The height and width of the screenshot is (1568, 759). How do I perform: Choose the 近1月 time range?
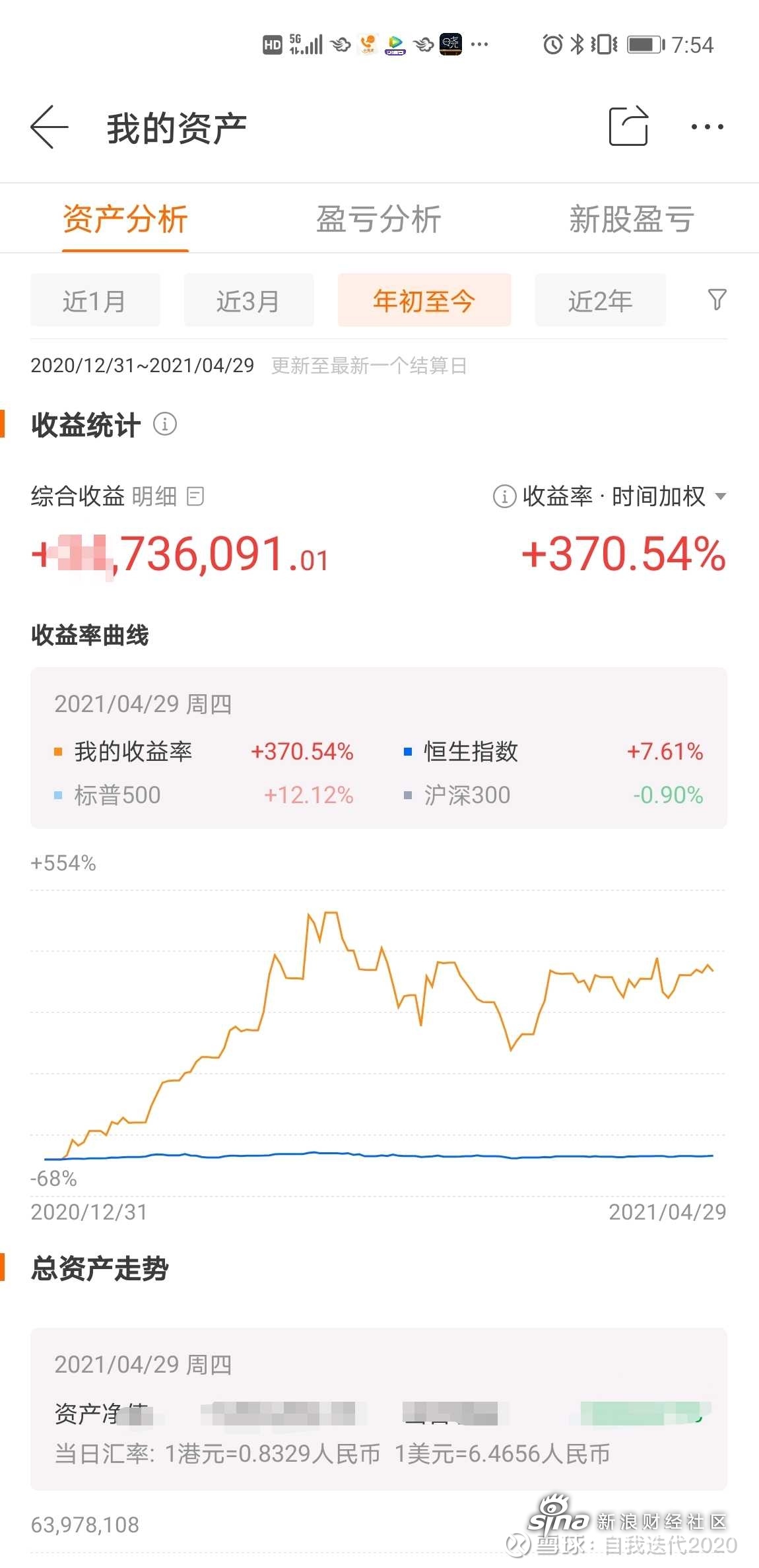pyautogui.click(x=95, y=300)
